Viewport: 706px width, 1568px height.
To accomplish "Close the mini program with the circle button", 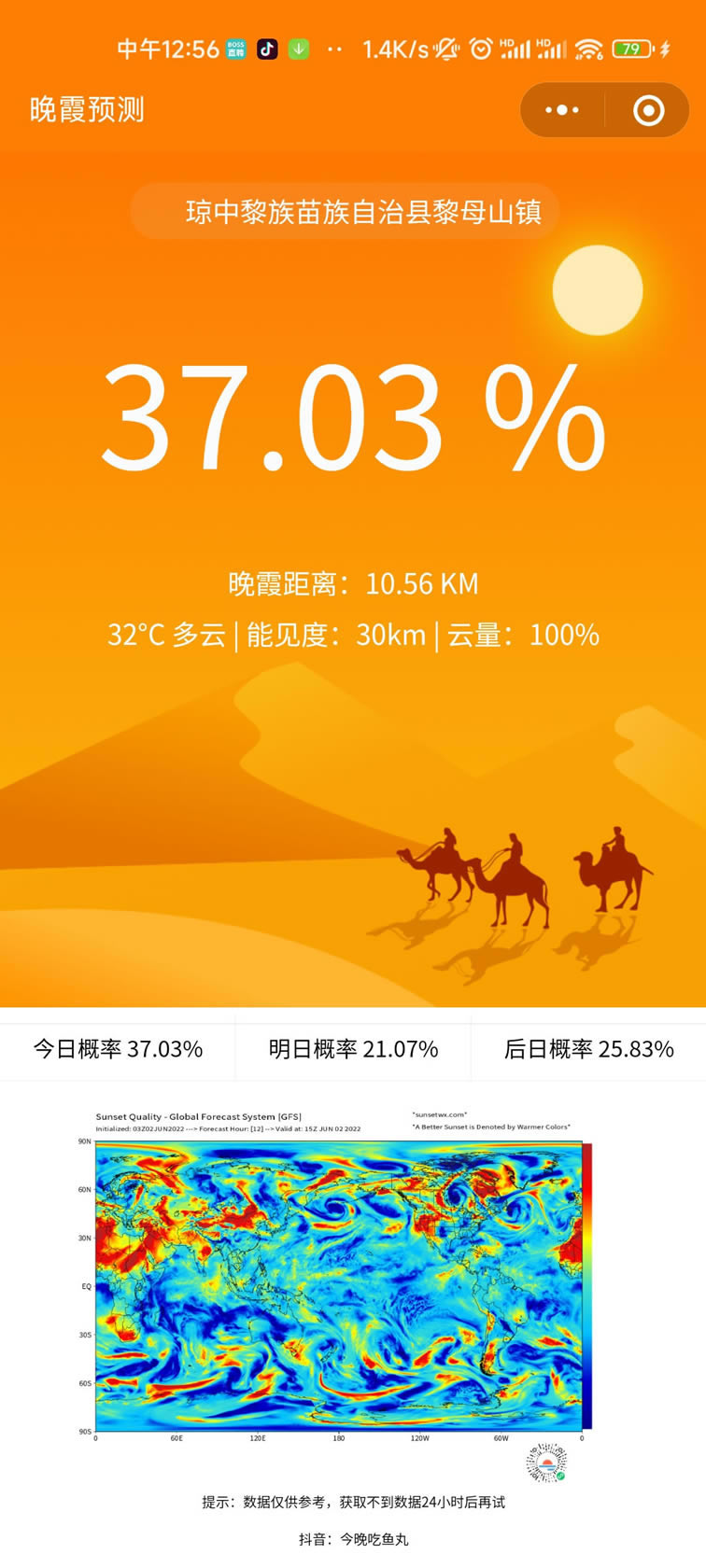I will [648, 110].
